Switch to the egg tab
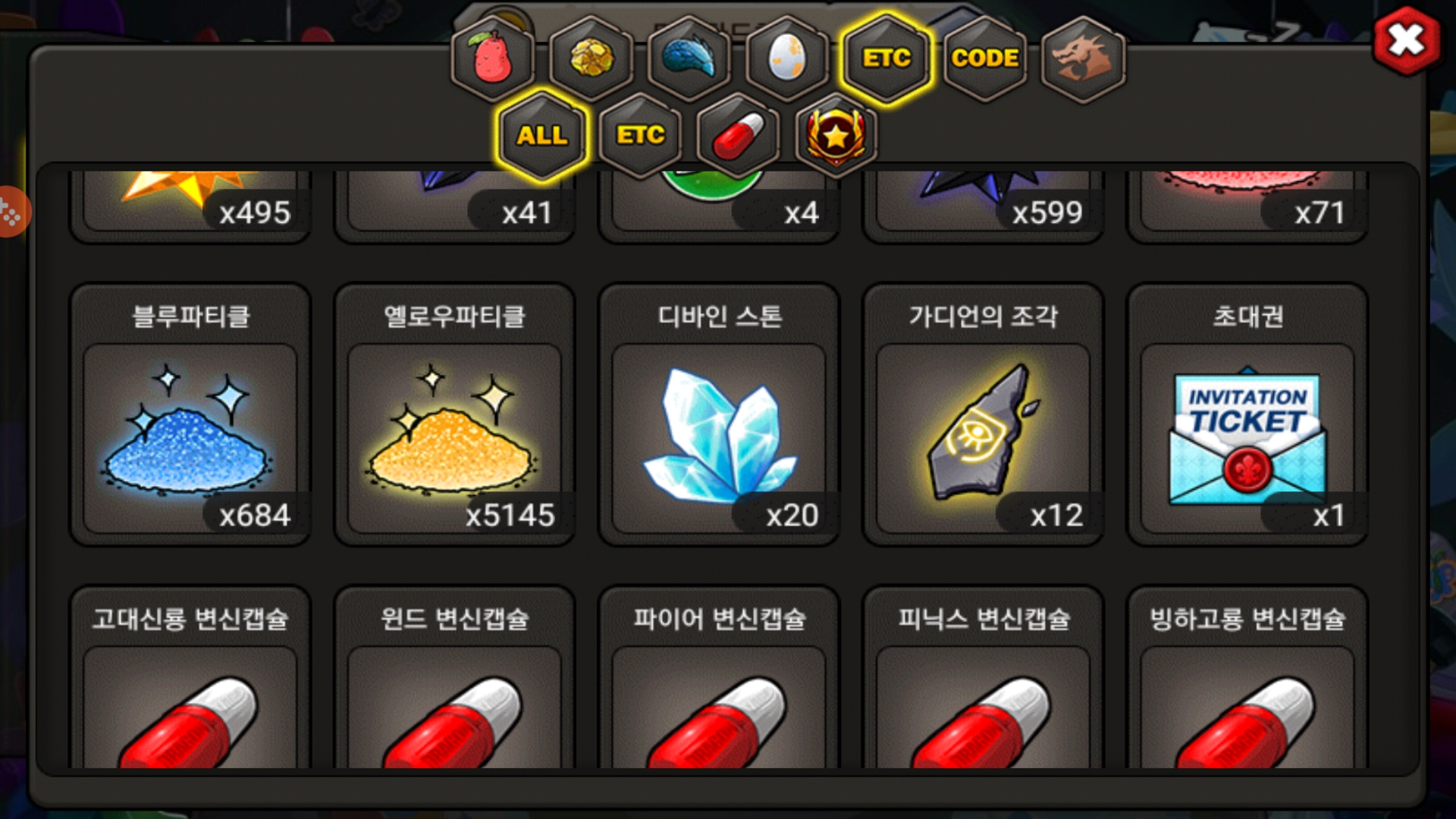 tap(787, 58)
